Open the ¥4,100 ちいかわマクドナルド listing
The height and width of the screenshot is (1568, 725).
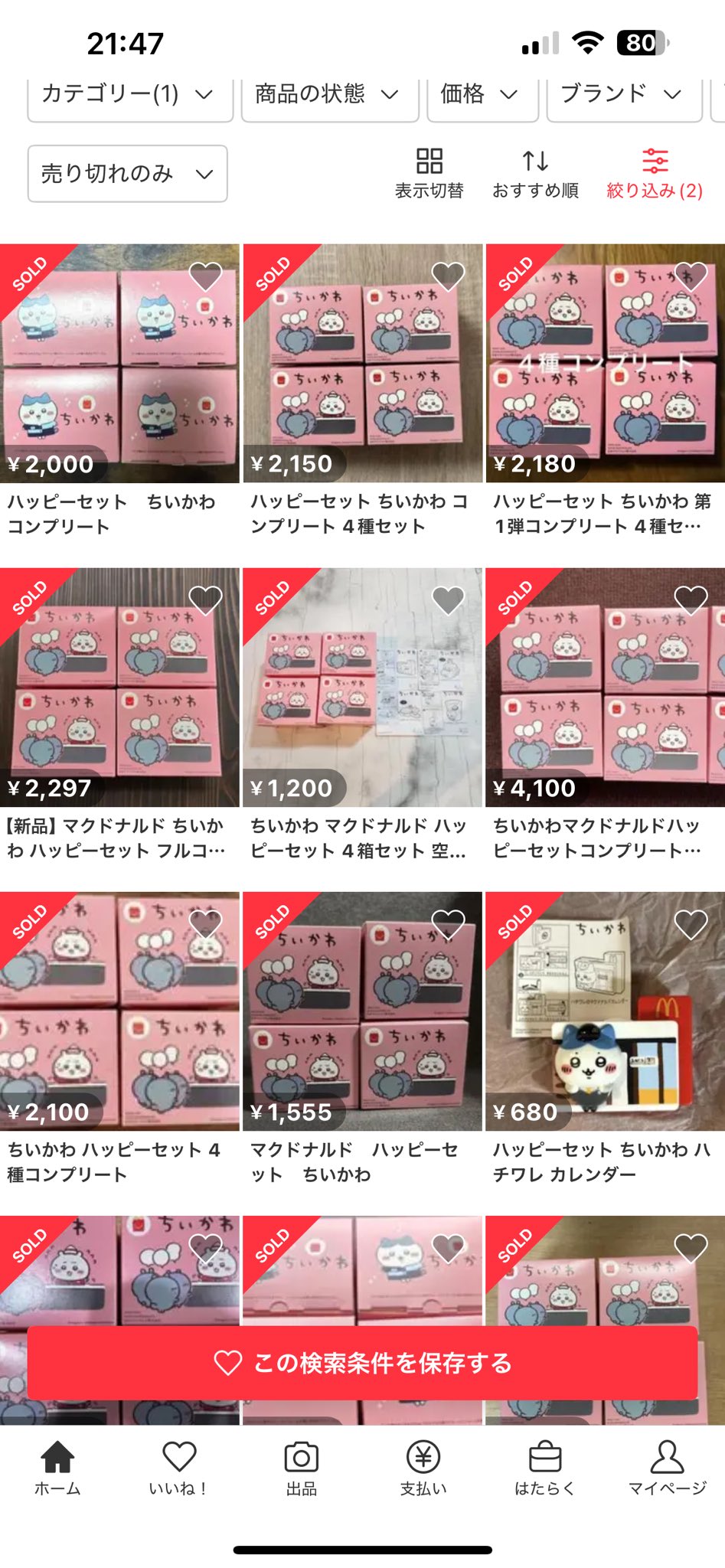pyautogui.click(x=605, y=688)
